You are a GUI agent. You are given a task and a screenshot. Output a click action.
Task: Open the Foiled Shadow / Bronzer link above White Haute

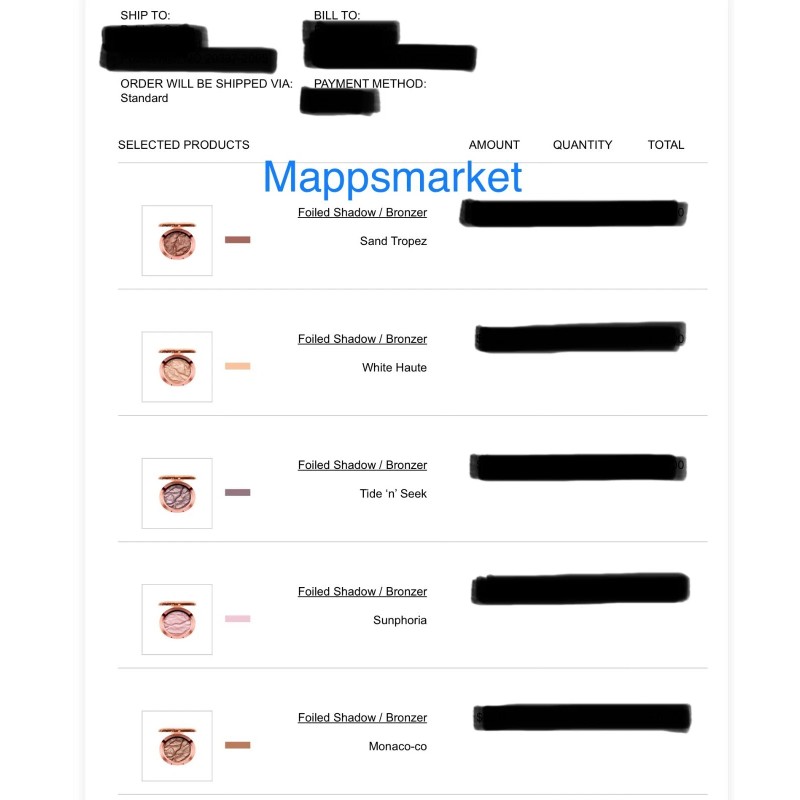tap(362, 339)
